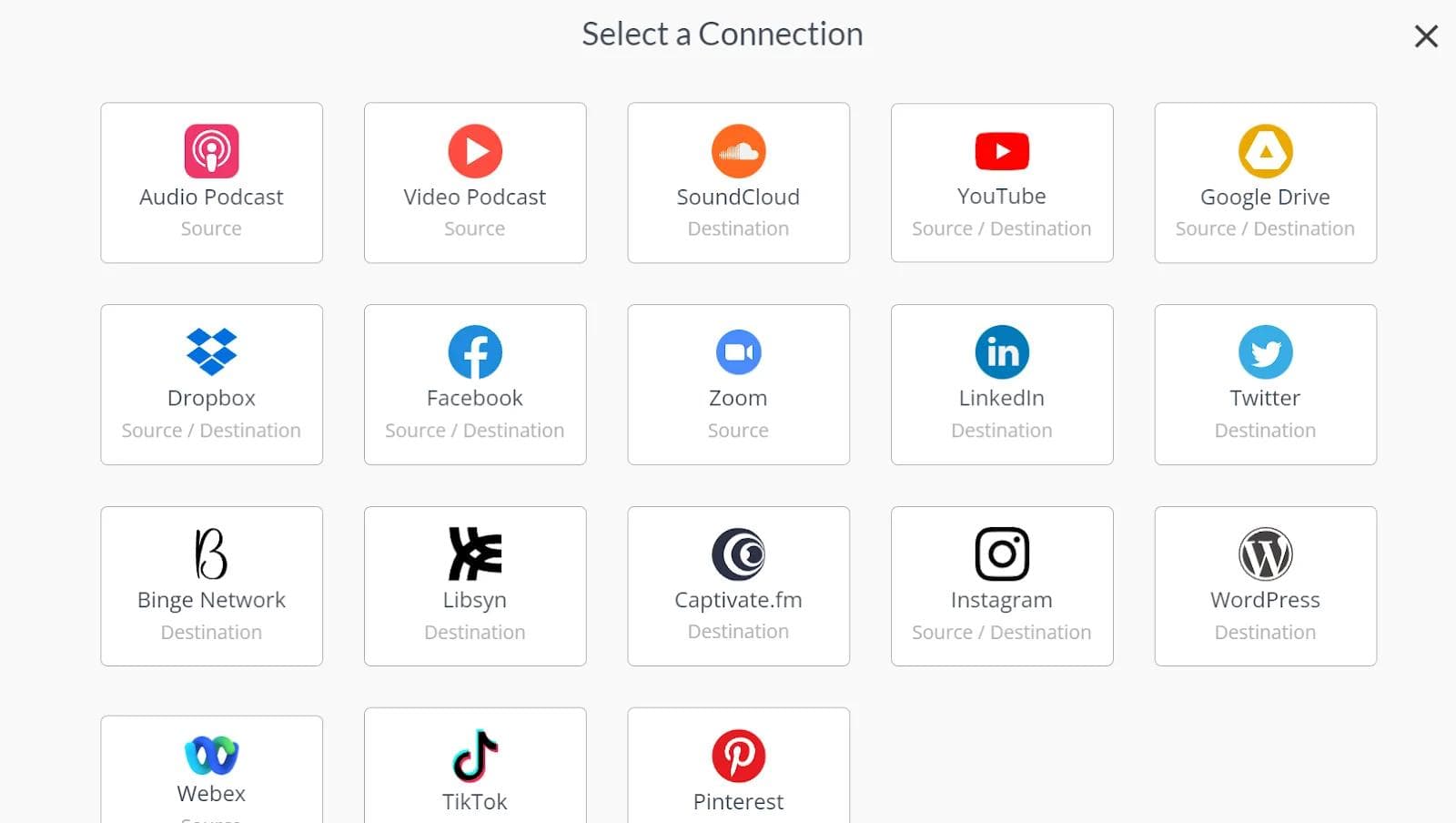The width and height of the screenshot is (1456, 823).
Task: Select the Audio Podcast source card
Action: 211,183
